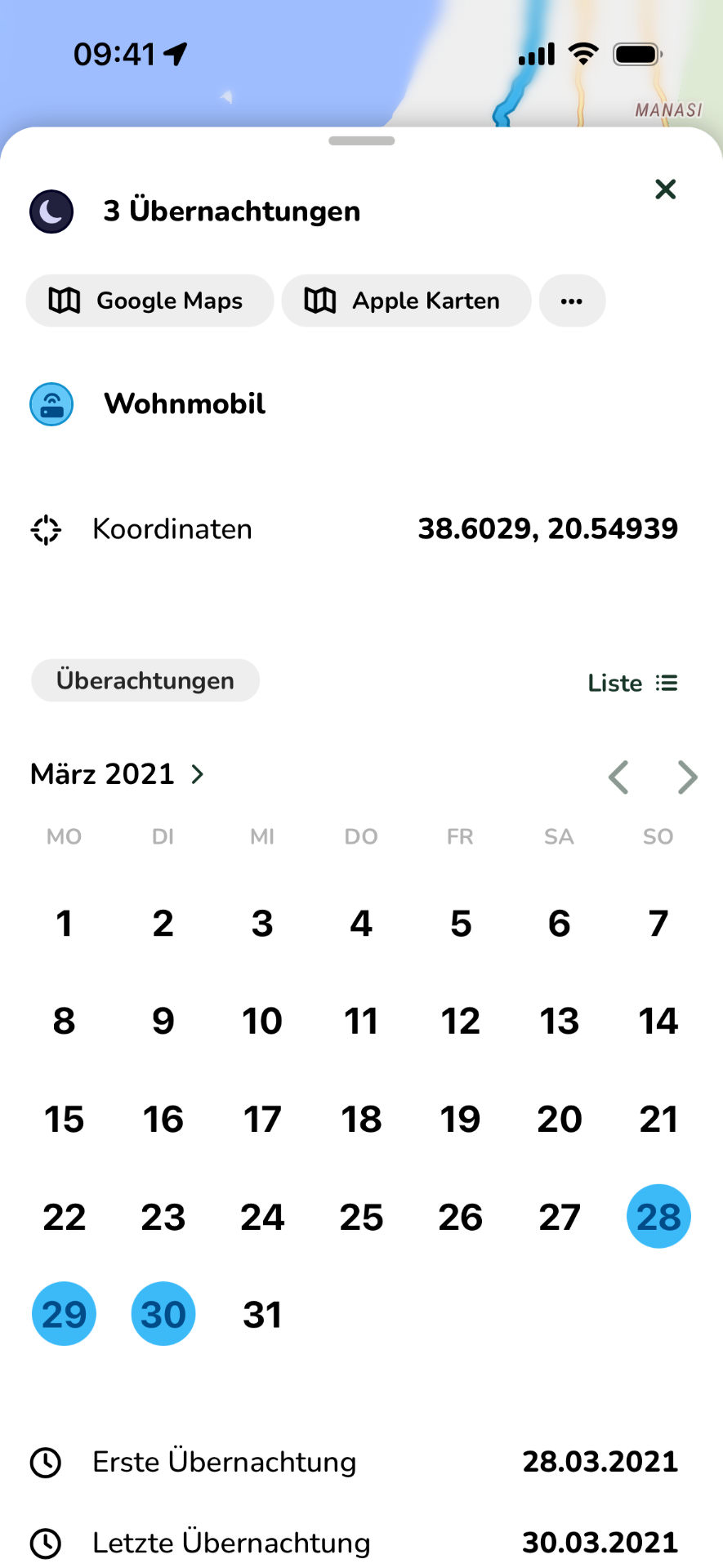This screenshot has height=1568, width=723.
Task: Go to the previous month
Action: pyautogui.click(x=618, y=777)
